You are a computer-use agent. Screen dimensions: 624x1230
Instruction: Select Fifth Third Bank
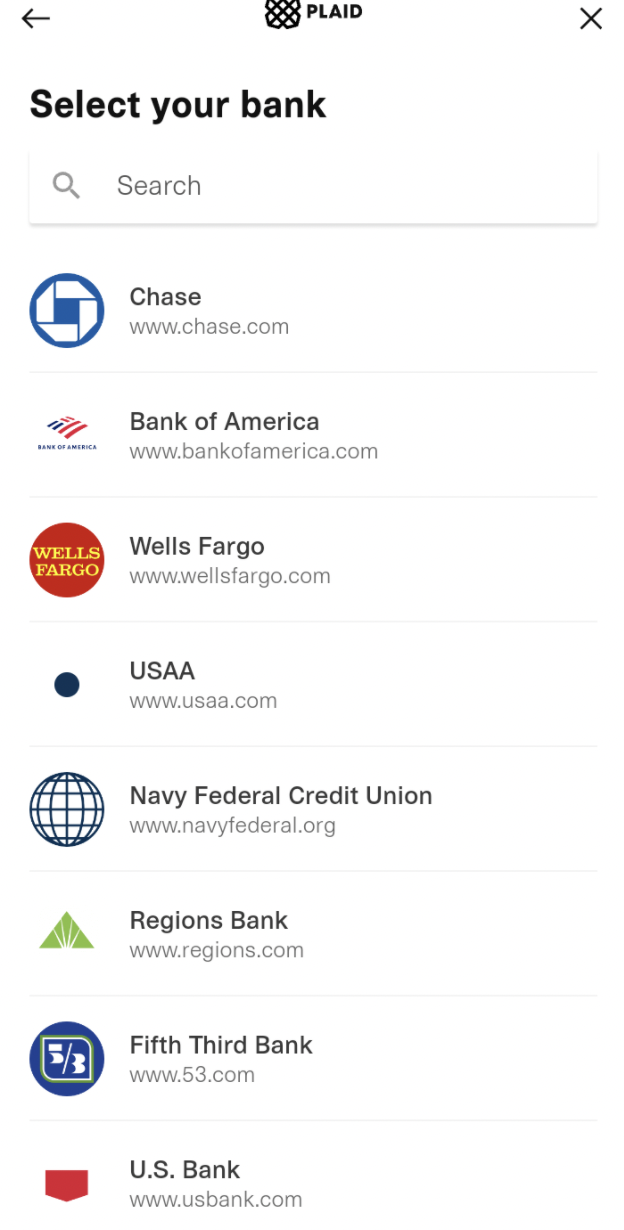[313, 1059]
